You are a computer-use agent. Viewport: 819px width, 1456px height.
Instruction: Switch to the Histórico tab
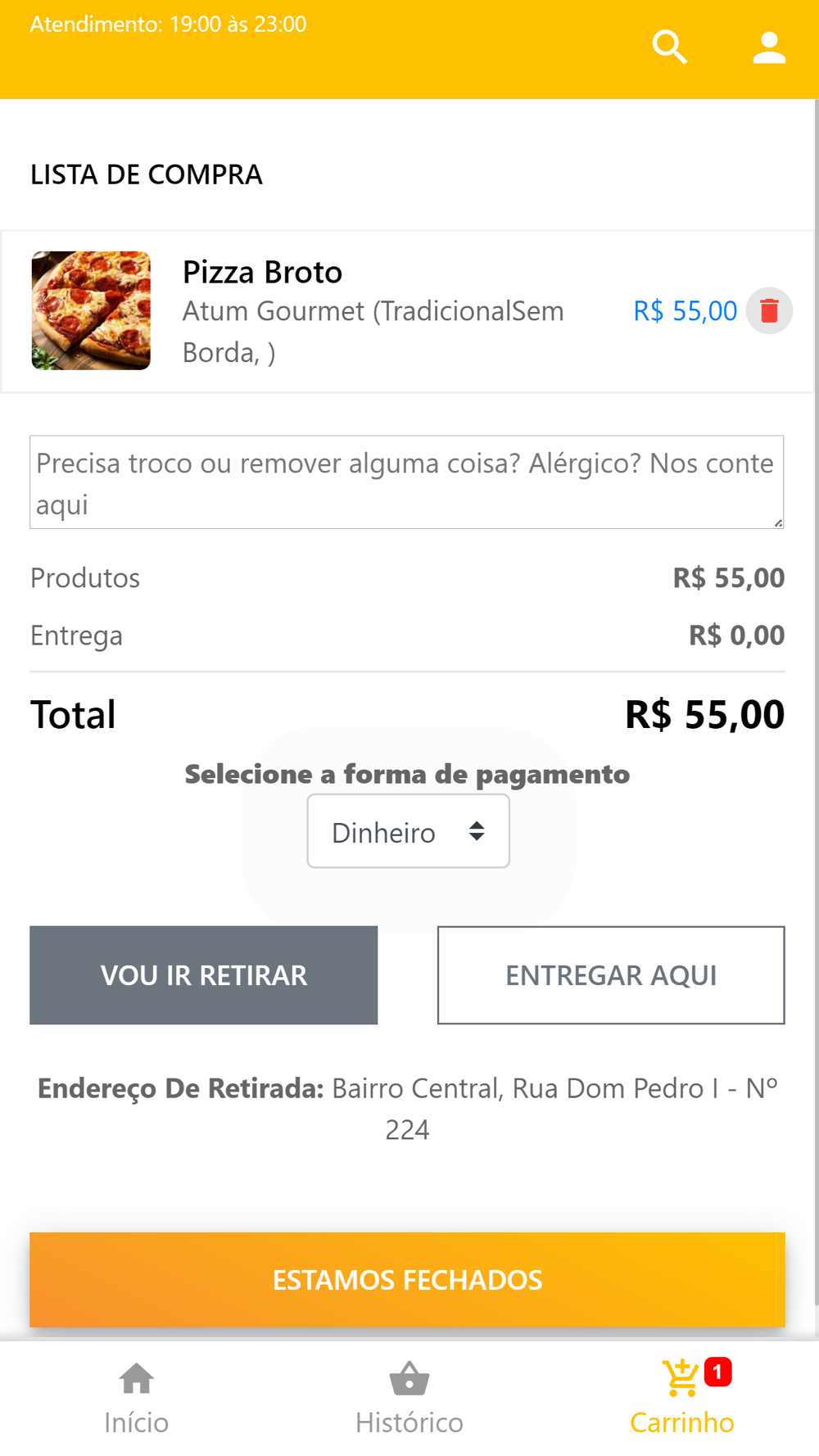click(409, 1399)
